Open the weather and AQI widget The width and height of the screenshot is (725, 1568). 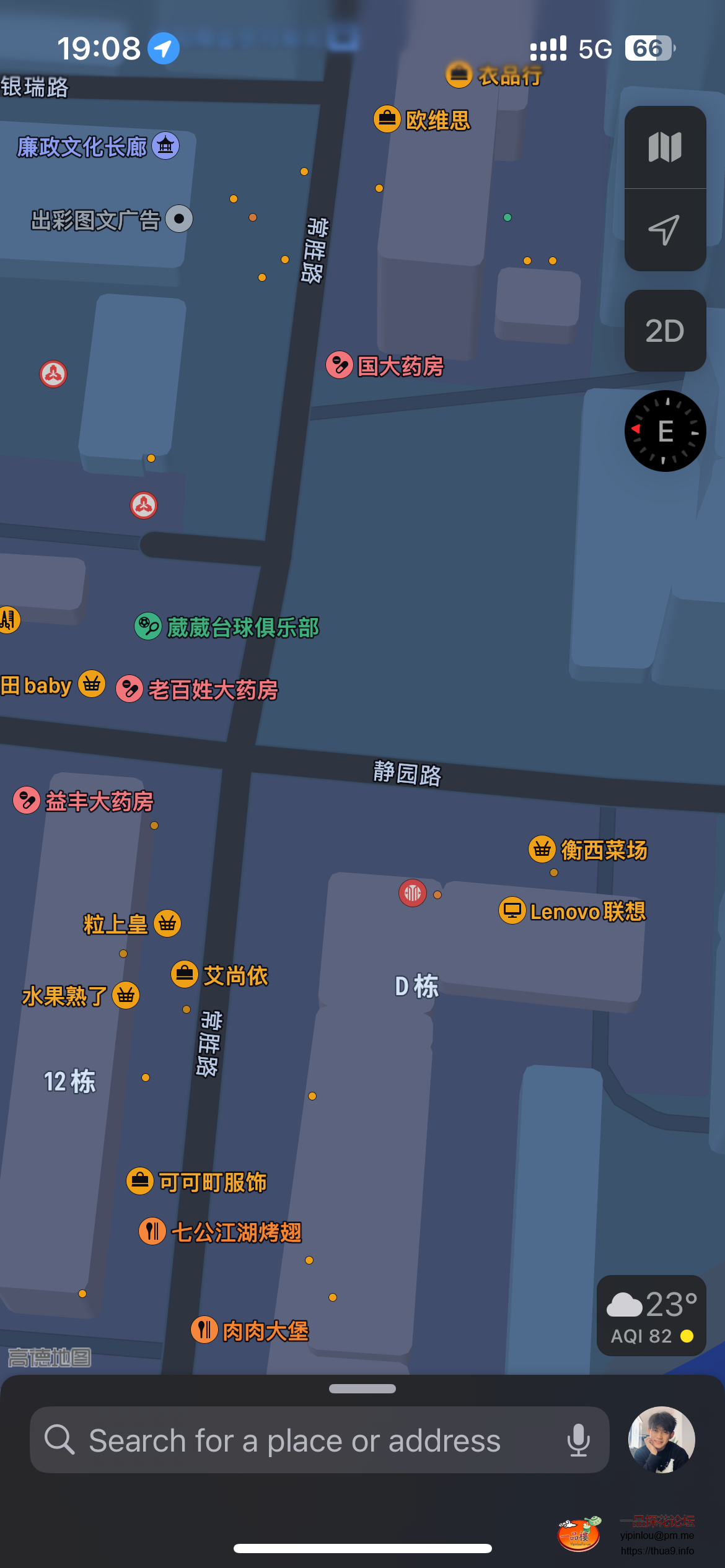[x=652, y=1315]
